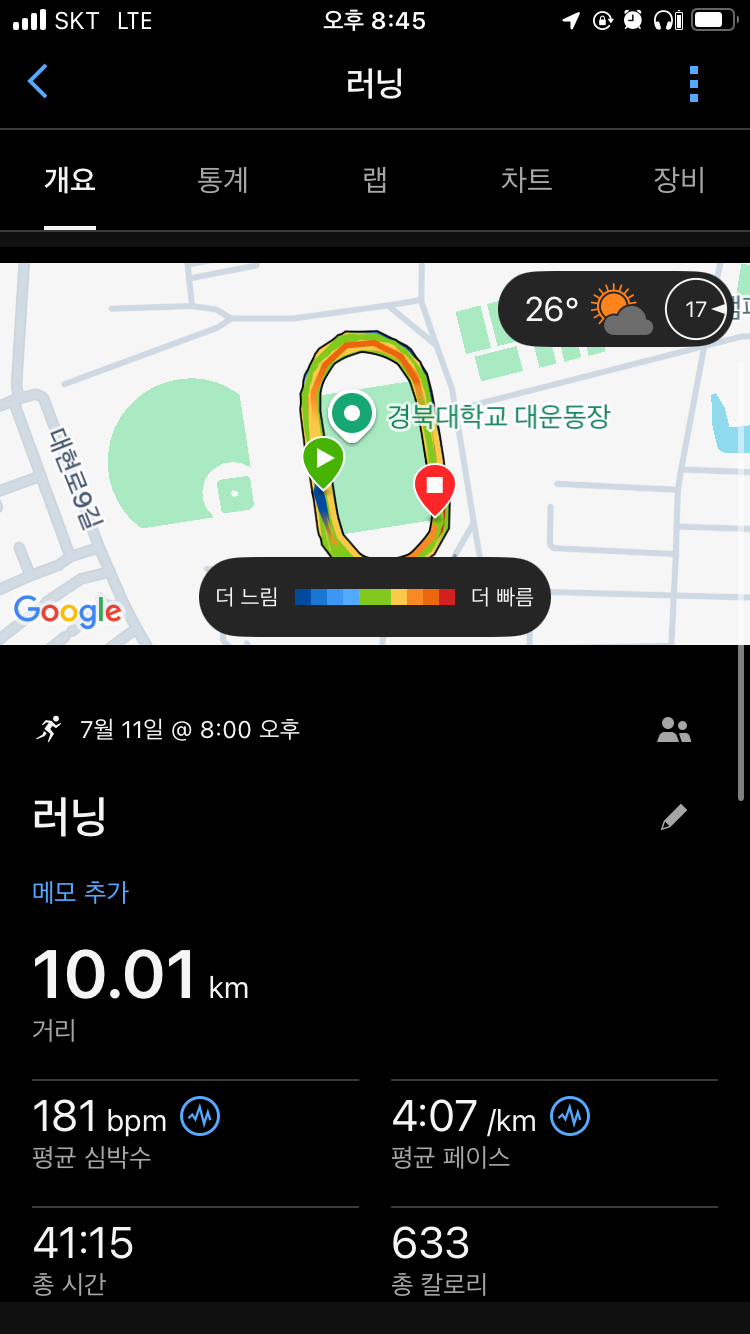Open the three-dot overflow menu
Screen dimensions: 750x1334
tap(694, 84)
